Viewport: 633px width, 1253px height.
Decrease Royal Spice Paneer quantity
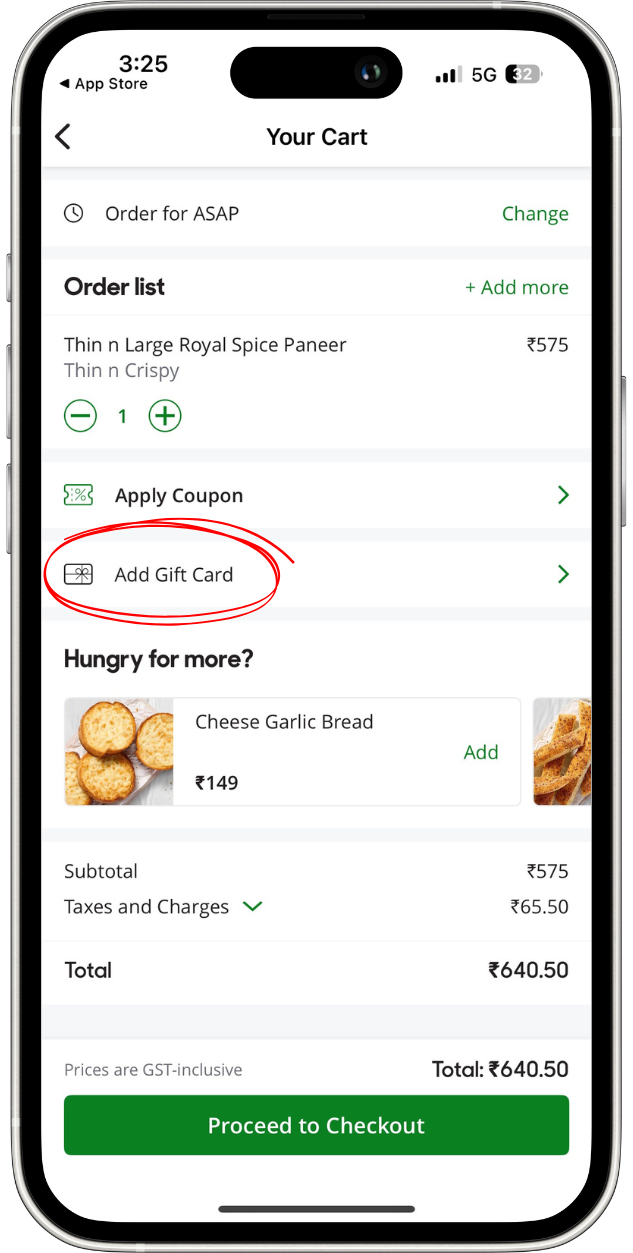click(81, 416)
